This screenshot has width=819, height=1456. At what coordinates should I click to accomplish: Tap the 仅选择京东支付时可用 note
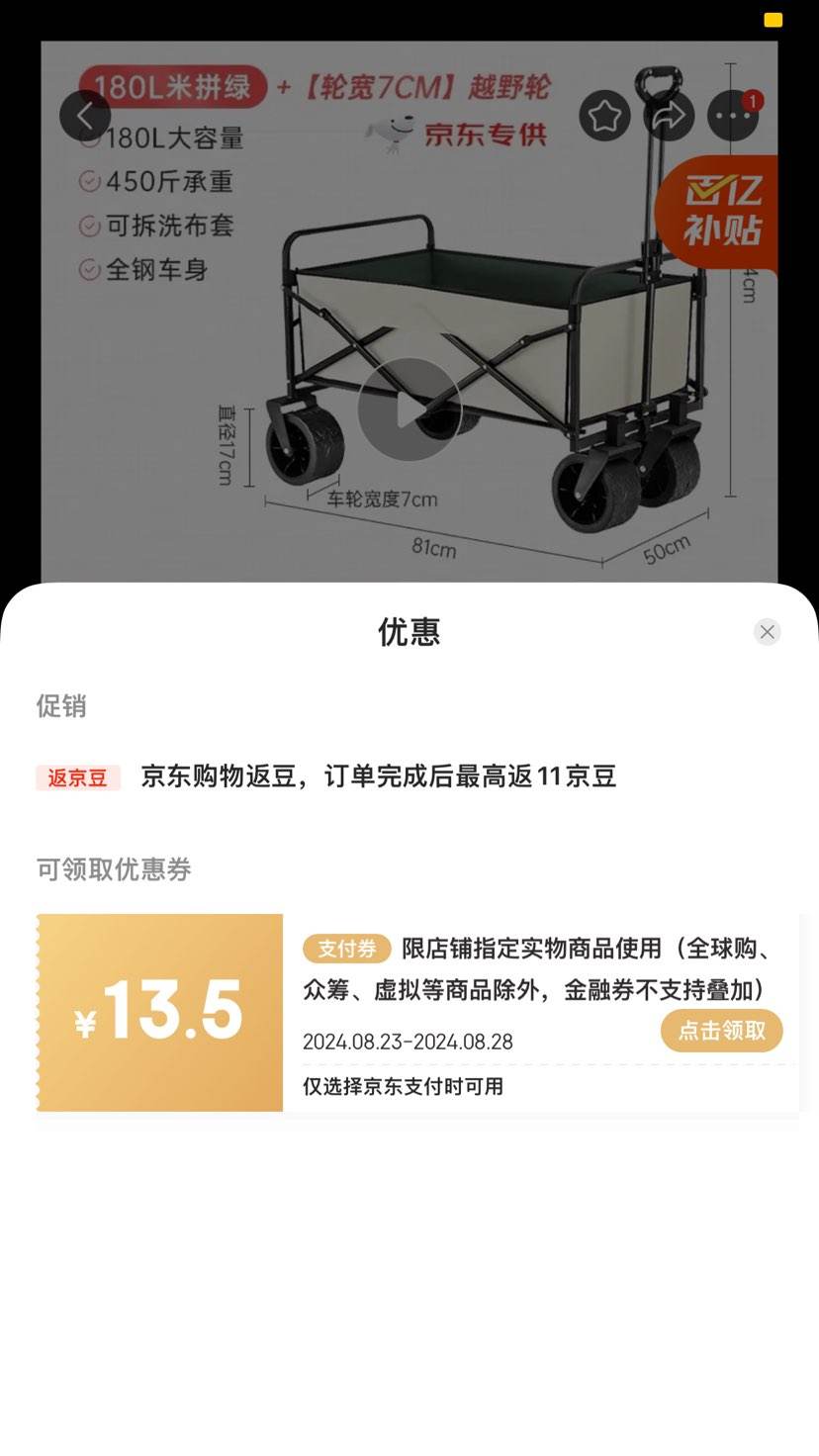click(400, 1086)
